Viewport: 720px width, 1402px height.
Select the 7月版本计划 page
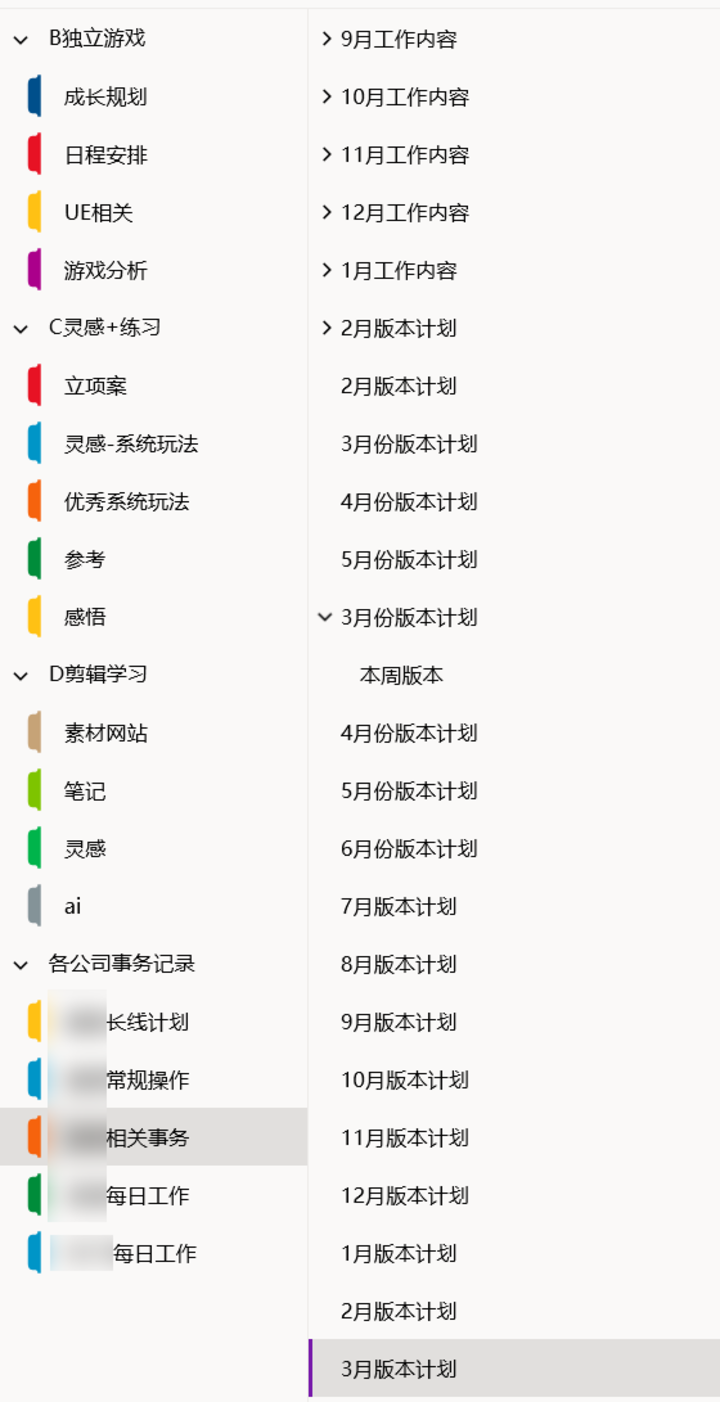(x=398, y=907)
